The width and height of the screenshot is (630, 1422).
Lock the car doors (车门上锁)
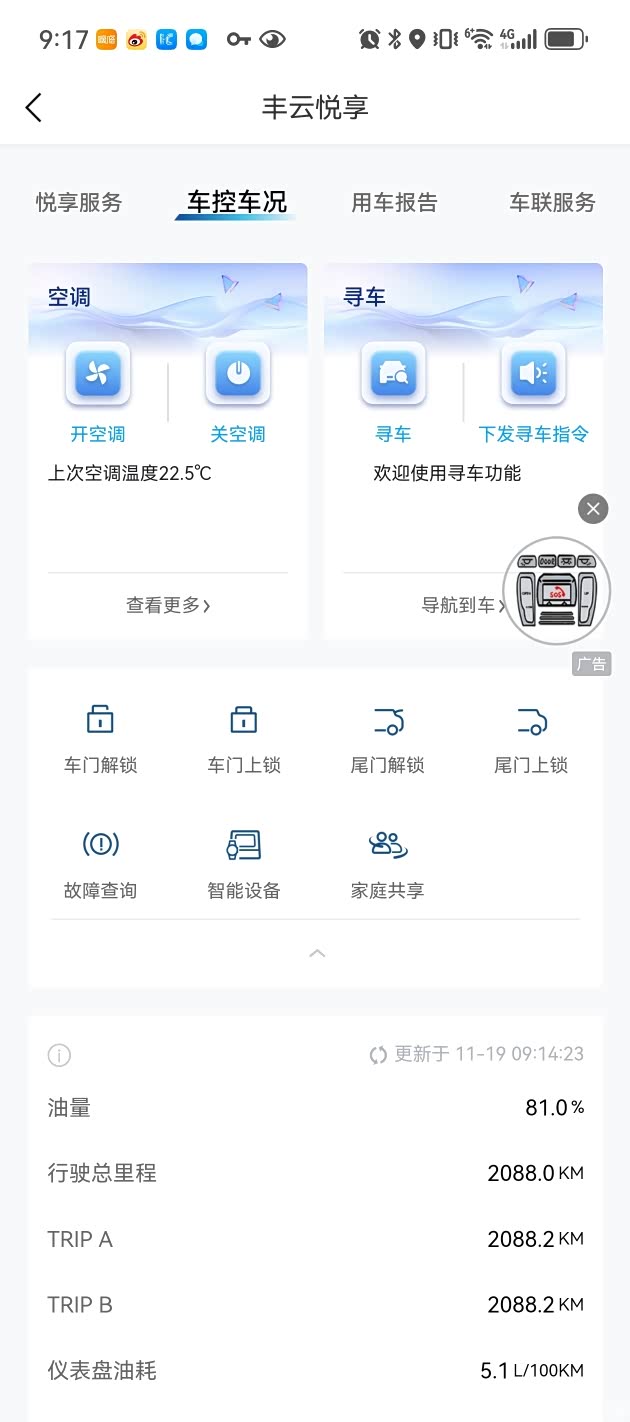pos(244,738)
